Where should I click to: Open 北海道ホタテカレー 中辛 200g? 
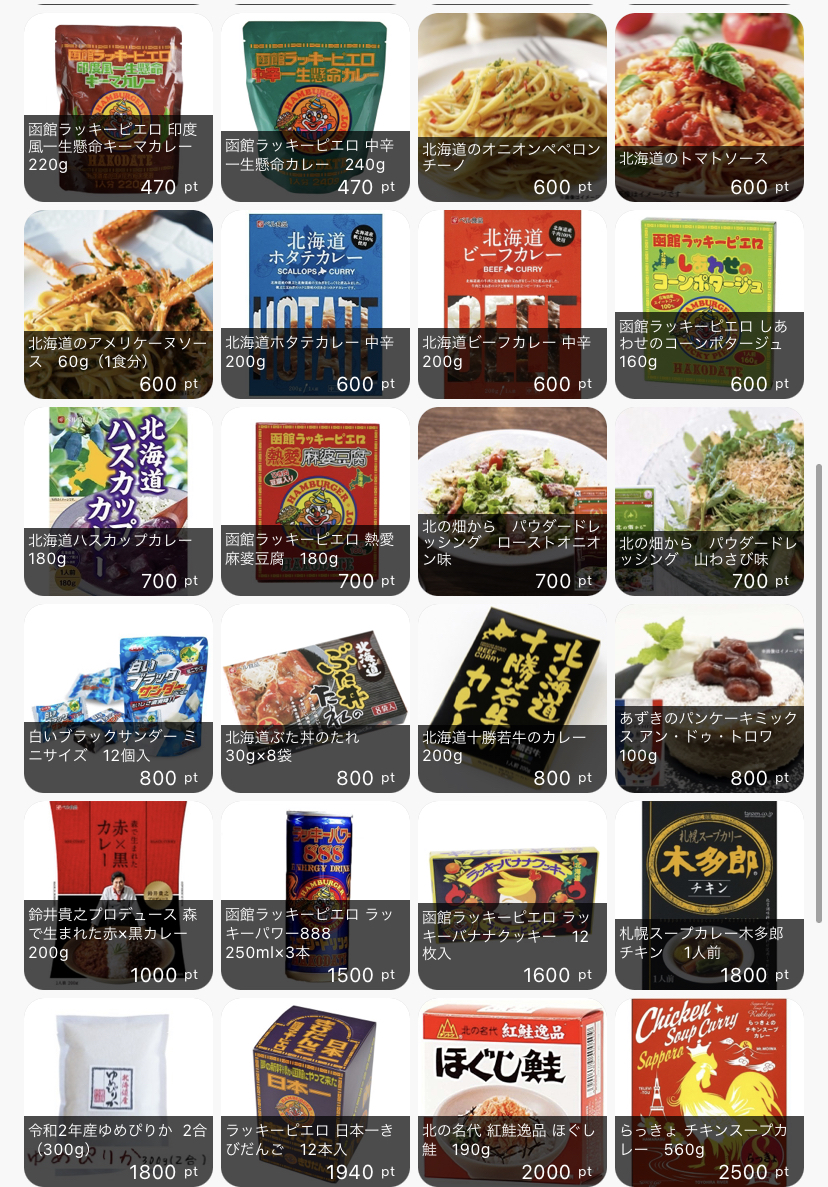click(x=315, y=304)
